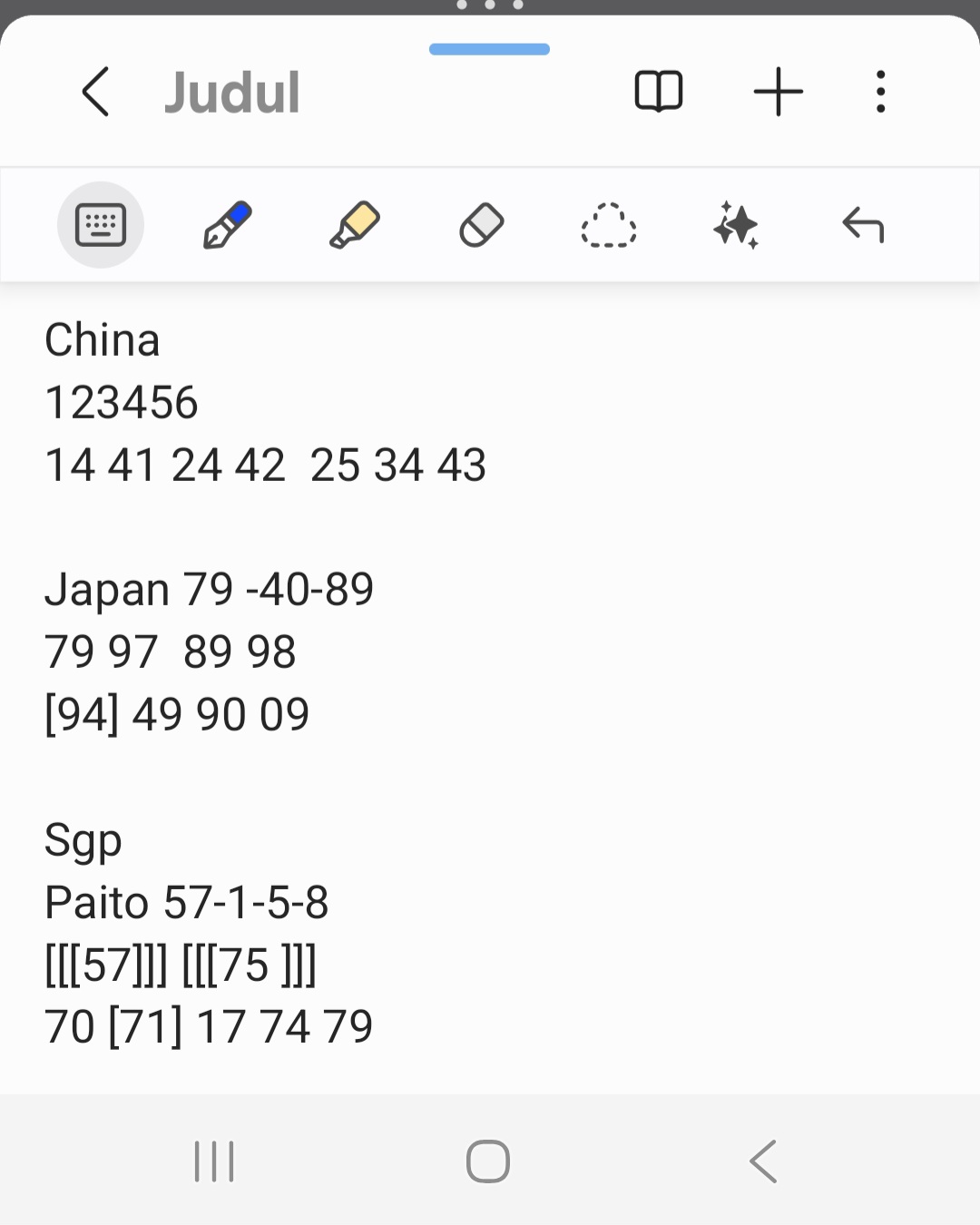Image resolution: width=980 pixels, height=1225 pixels.
Task: Switch to reading mode
Action: tap(659, 92)
